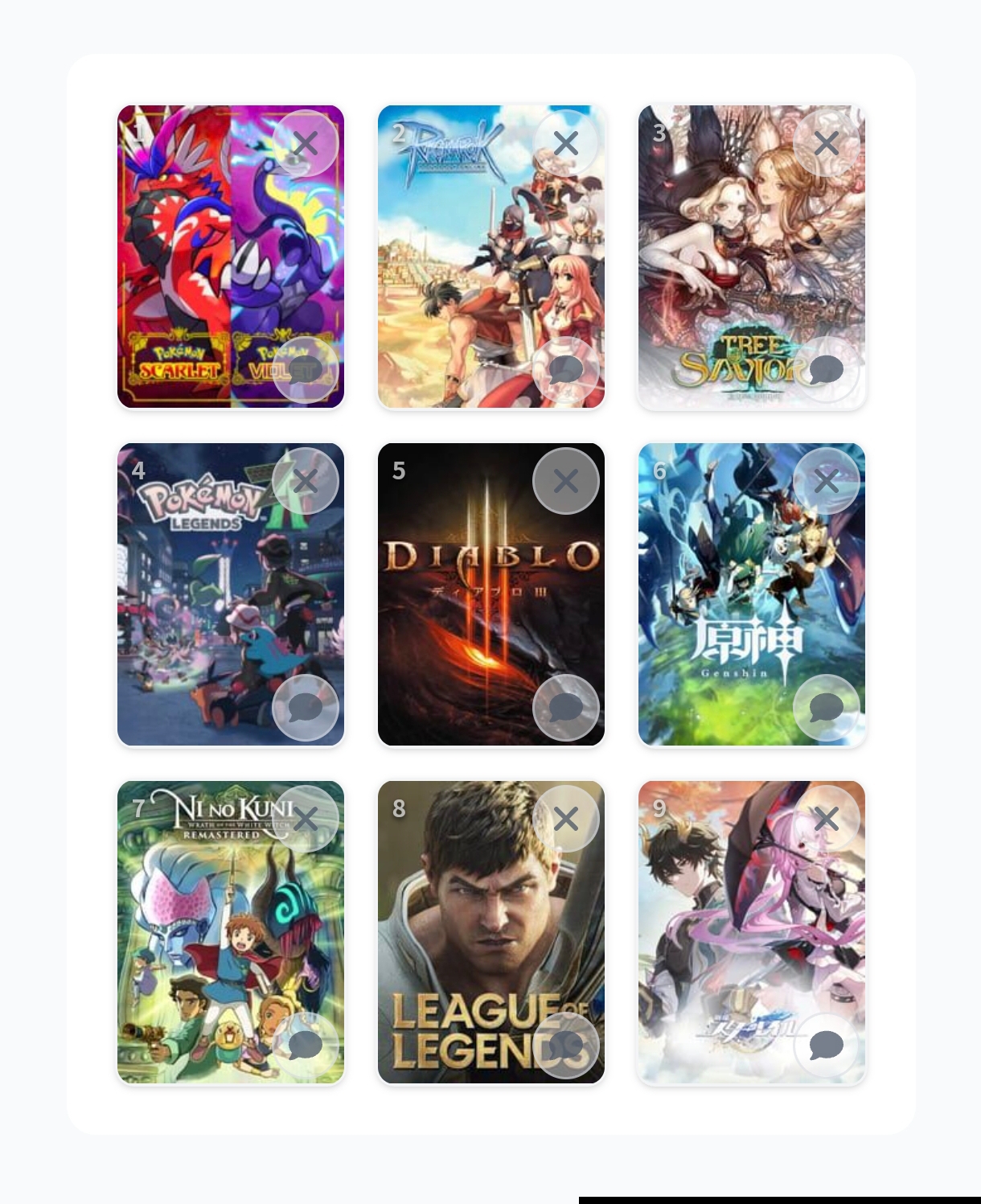
Task: Remove League of Legends from slot 8
Action: pyautogui.click(x=566, y=820)
